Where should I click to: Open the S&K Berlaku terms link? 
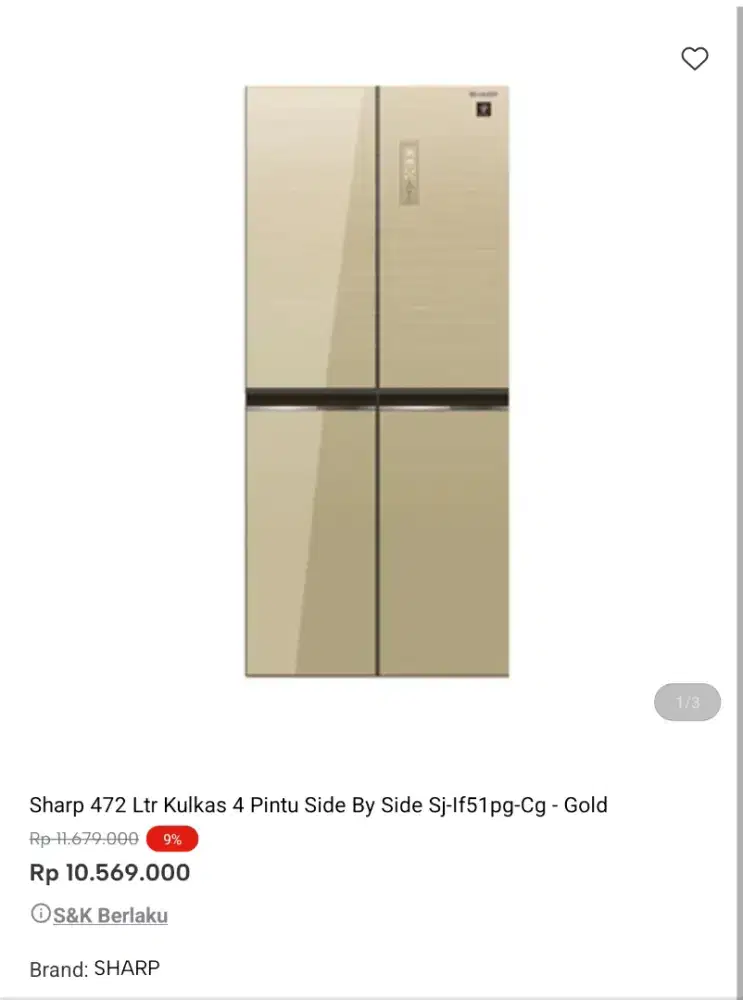[110, 914]
